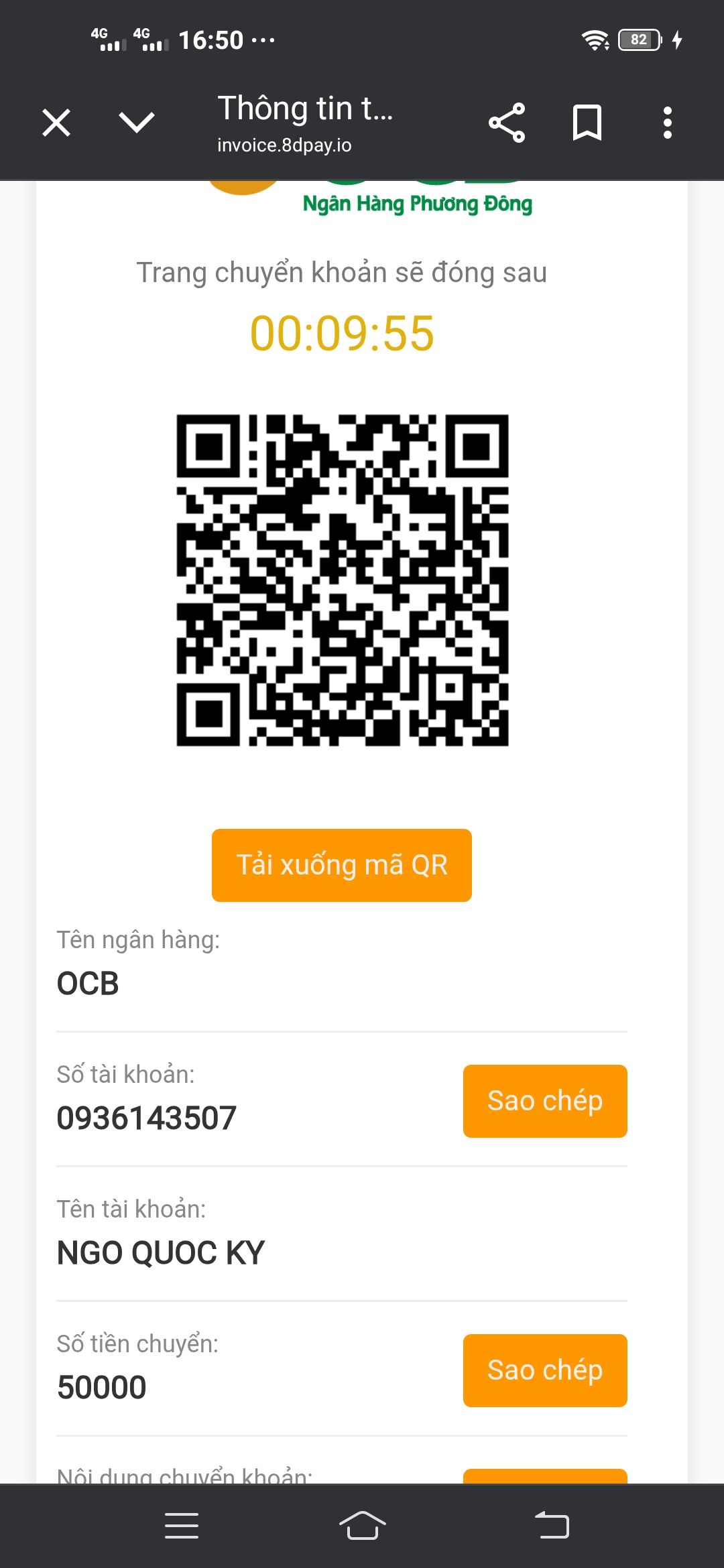Tap Tải xuống mã QR to download the code
This screenshot has height=1568, width=724.
coord(342,864)
